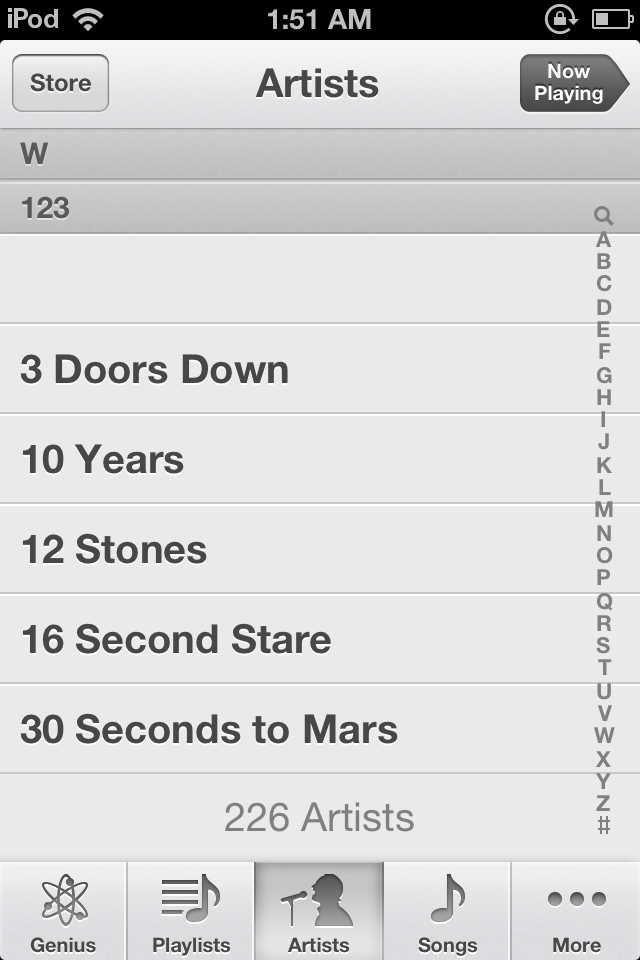The image size is (640, 960).
Task: Switch to the Songs tab
Action: click(448, 912)
